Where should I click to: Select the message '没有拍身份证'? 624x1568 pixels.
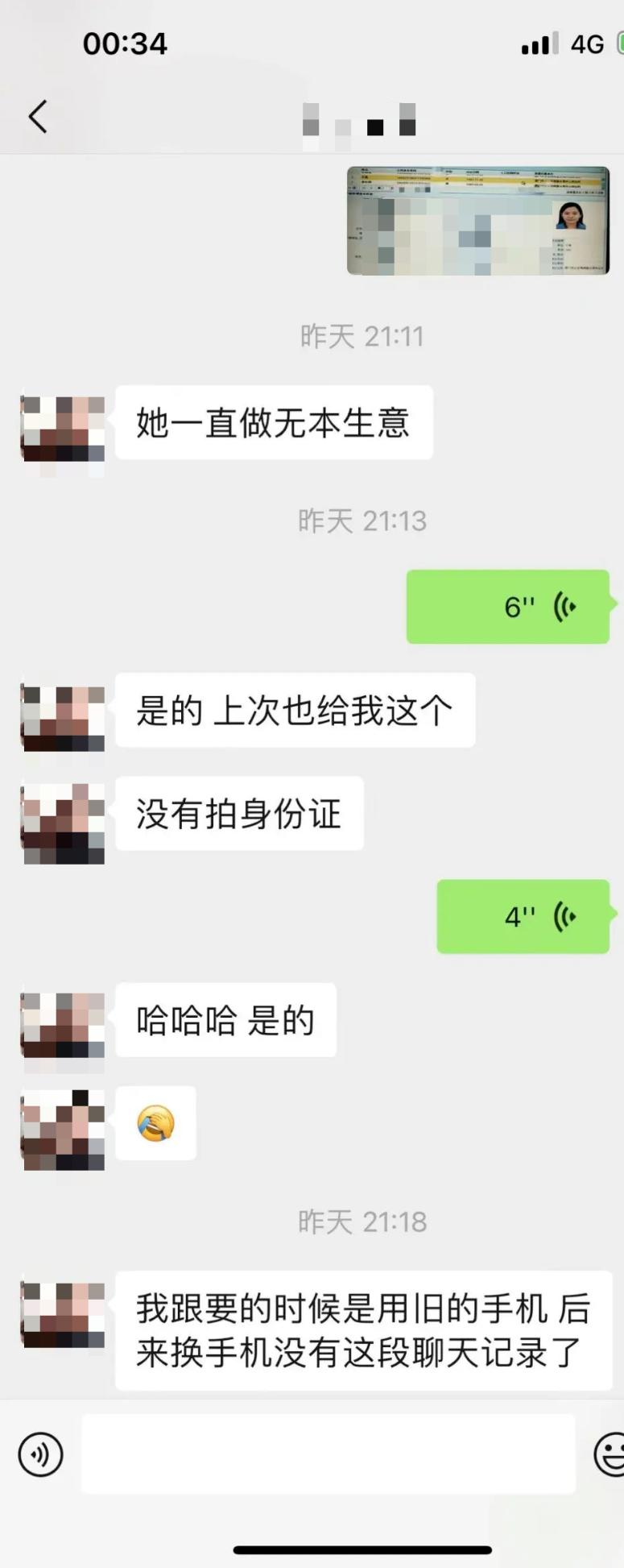239,815
